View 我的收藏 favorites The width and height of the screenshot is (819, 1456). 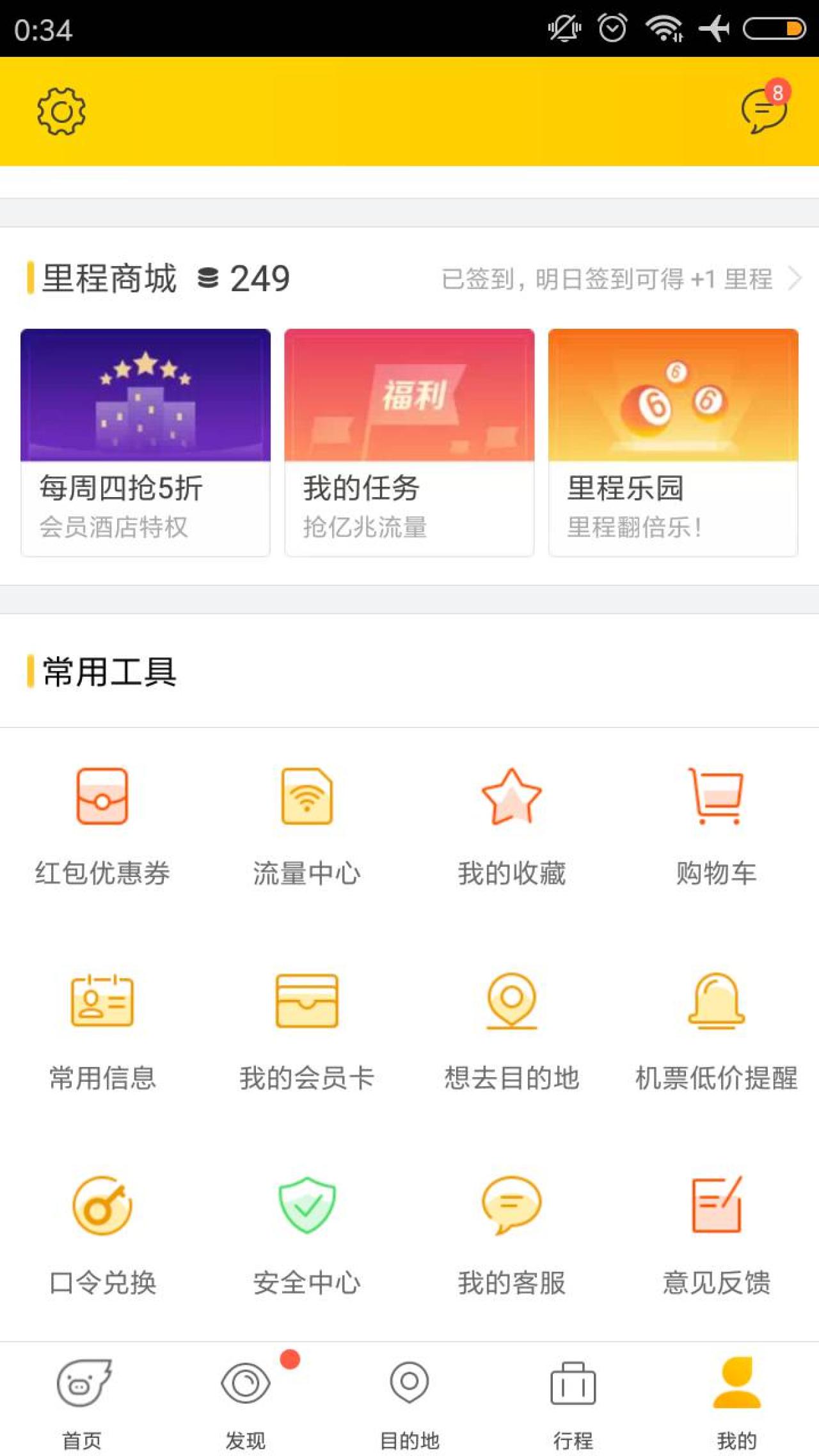[x=512, y=825]
